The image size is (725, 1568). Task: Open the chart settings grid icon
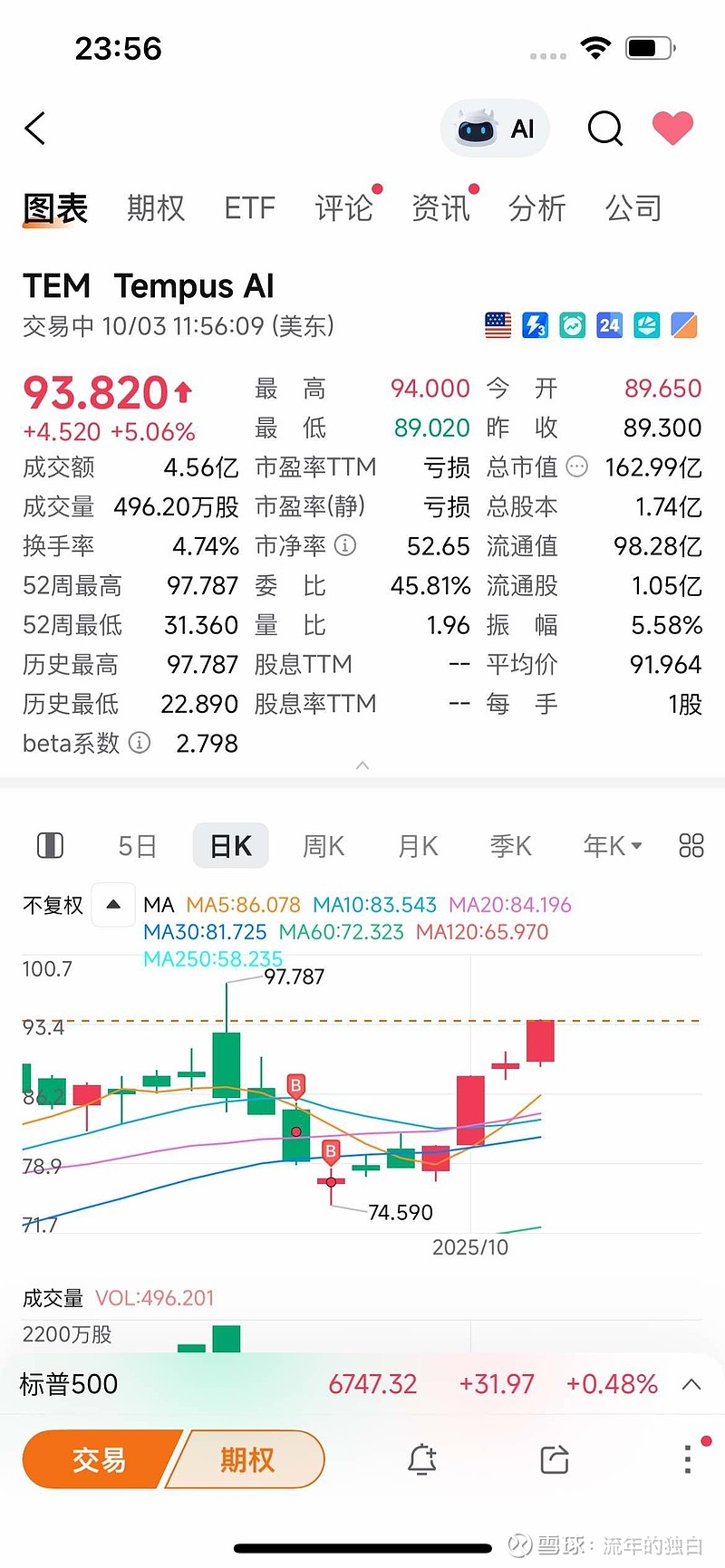(x=691, y=846)
